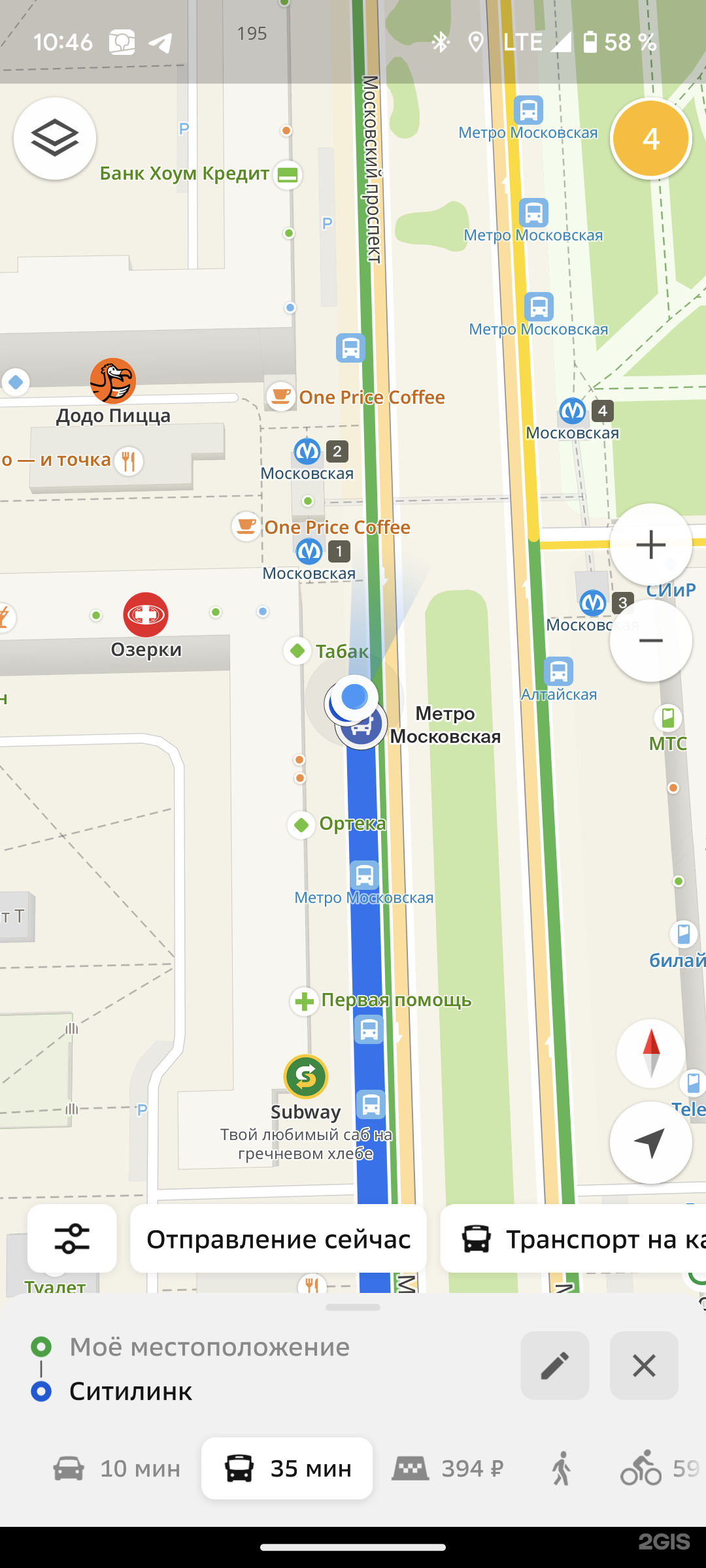Switch to car route 10 мин
706x1568 pixels.
116,1469
